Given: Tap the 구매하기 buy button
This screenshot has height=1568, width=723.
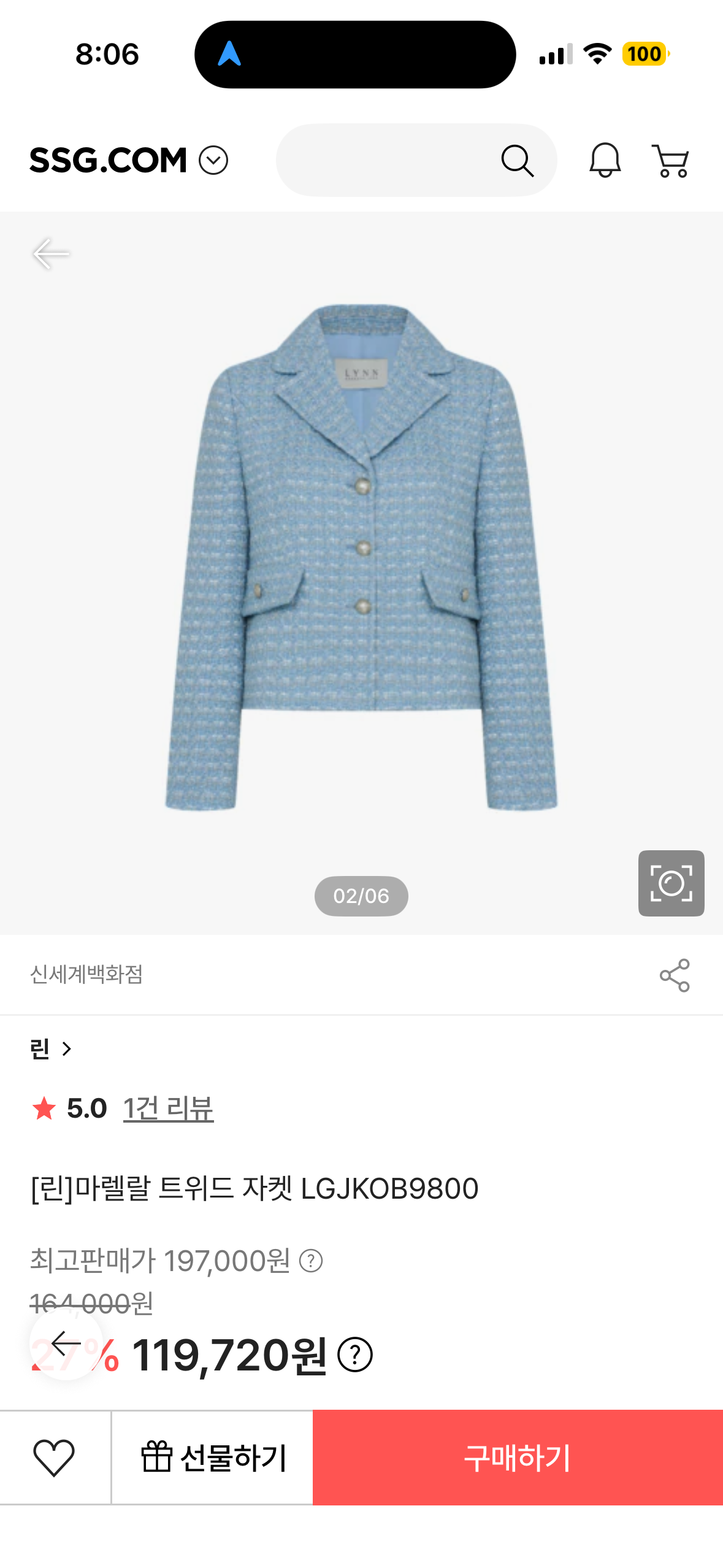Looking at the screenshot, I should coord(518,1457).
